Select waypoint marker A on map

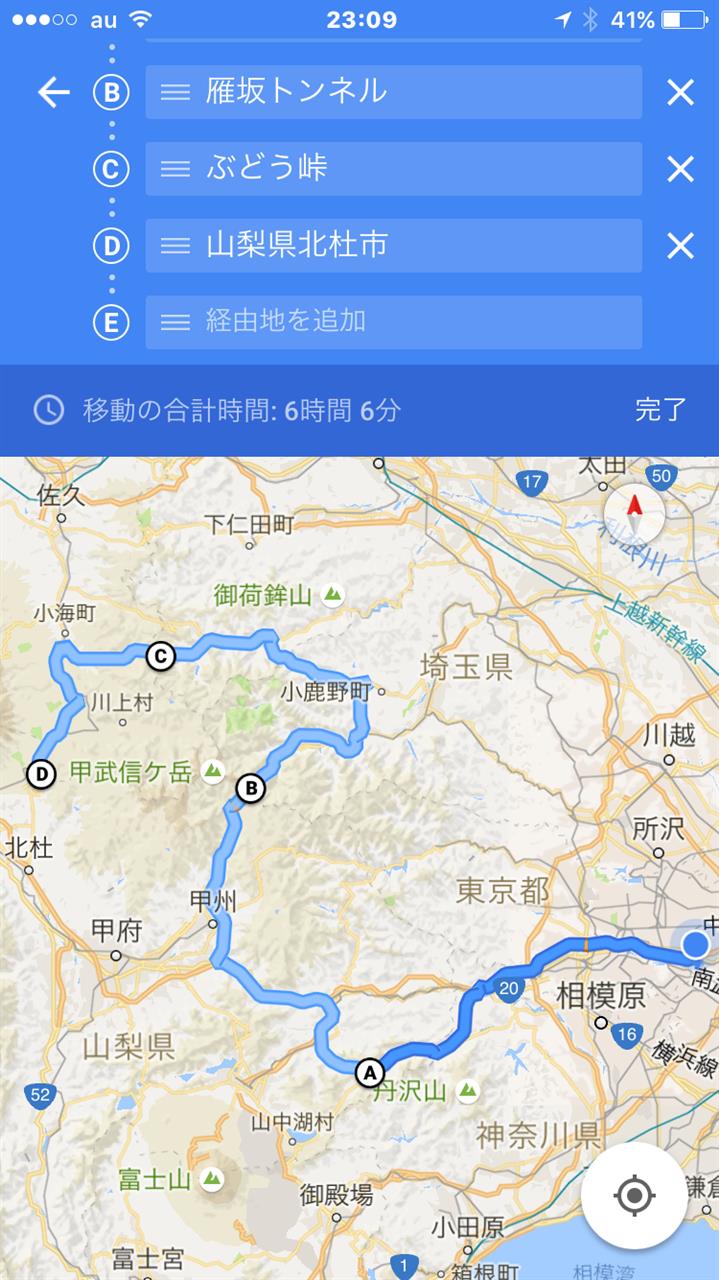370,1073
